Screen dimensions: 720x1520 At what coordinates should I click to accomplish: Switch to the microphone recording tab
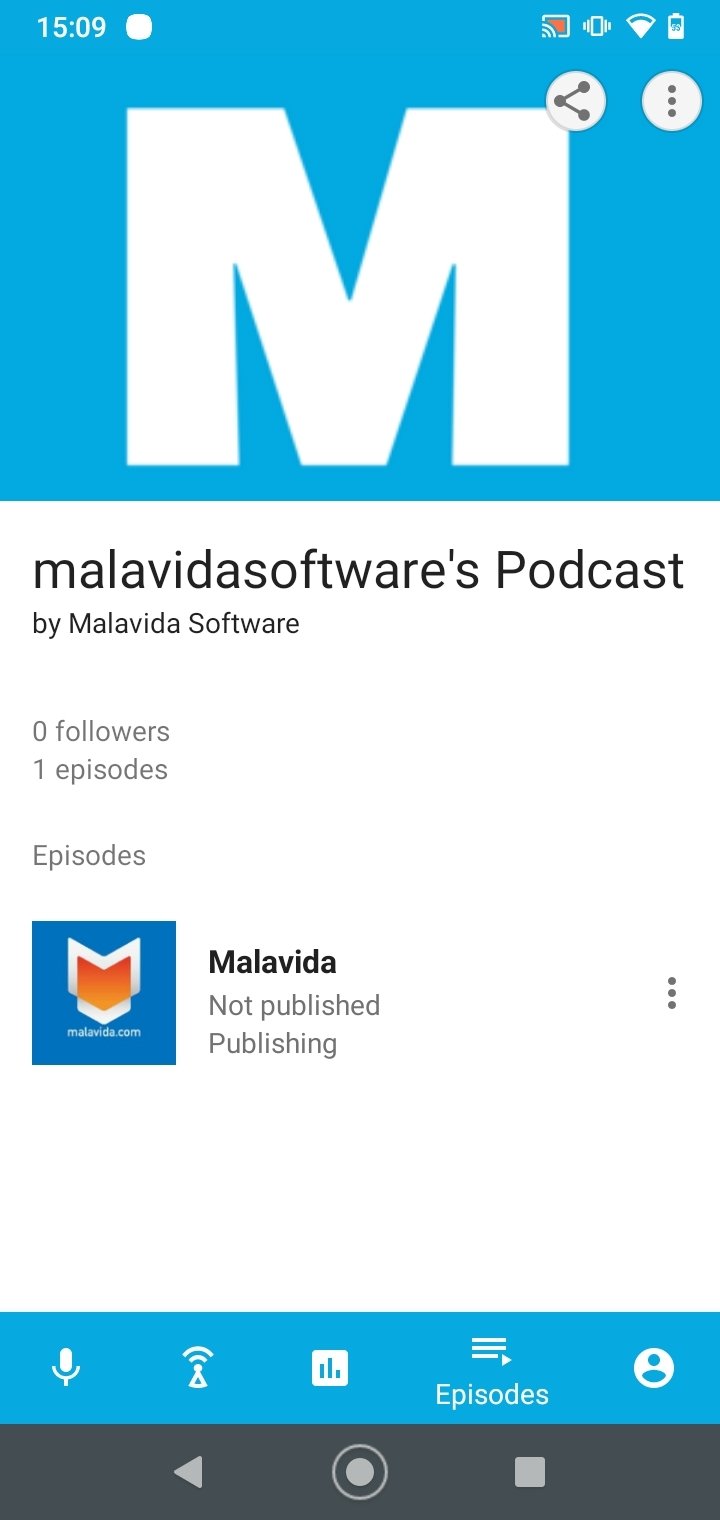coord(66,1367)
